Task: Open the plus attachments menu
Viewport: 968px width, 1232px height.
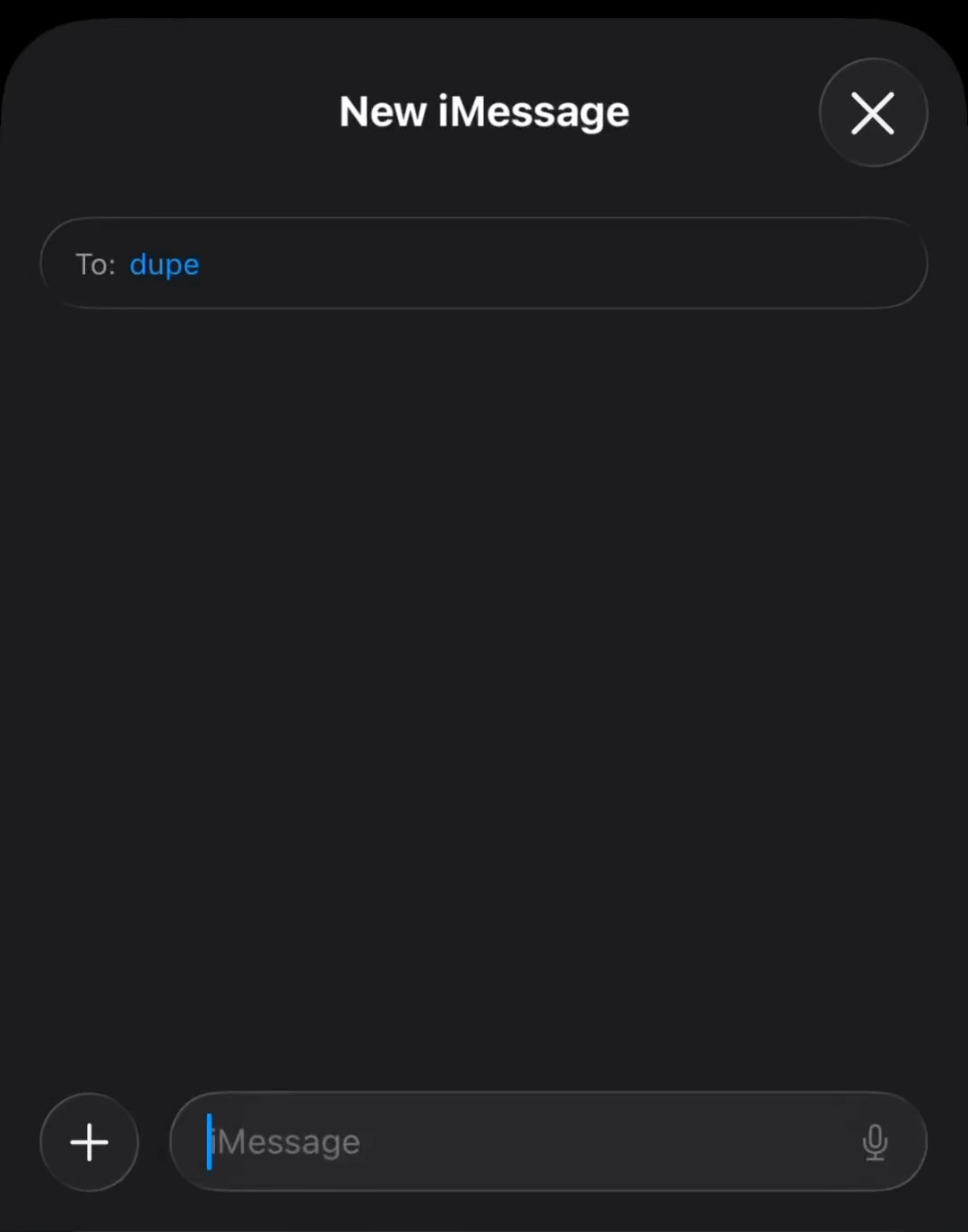Action: 90,1142
